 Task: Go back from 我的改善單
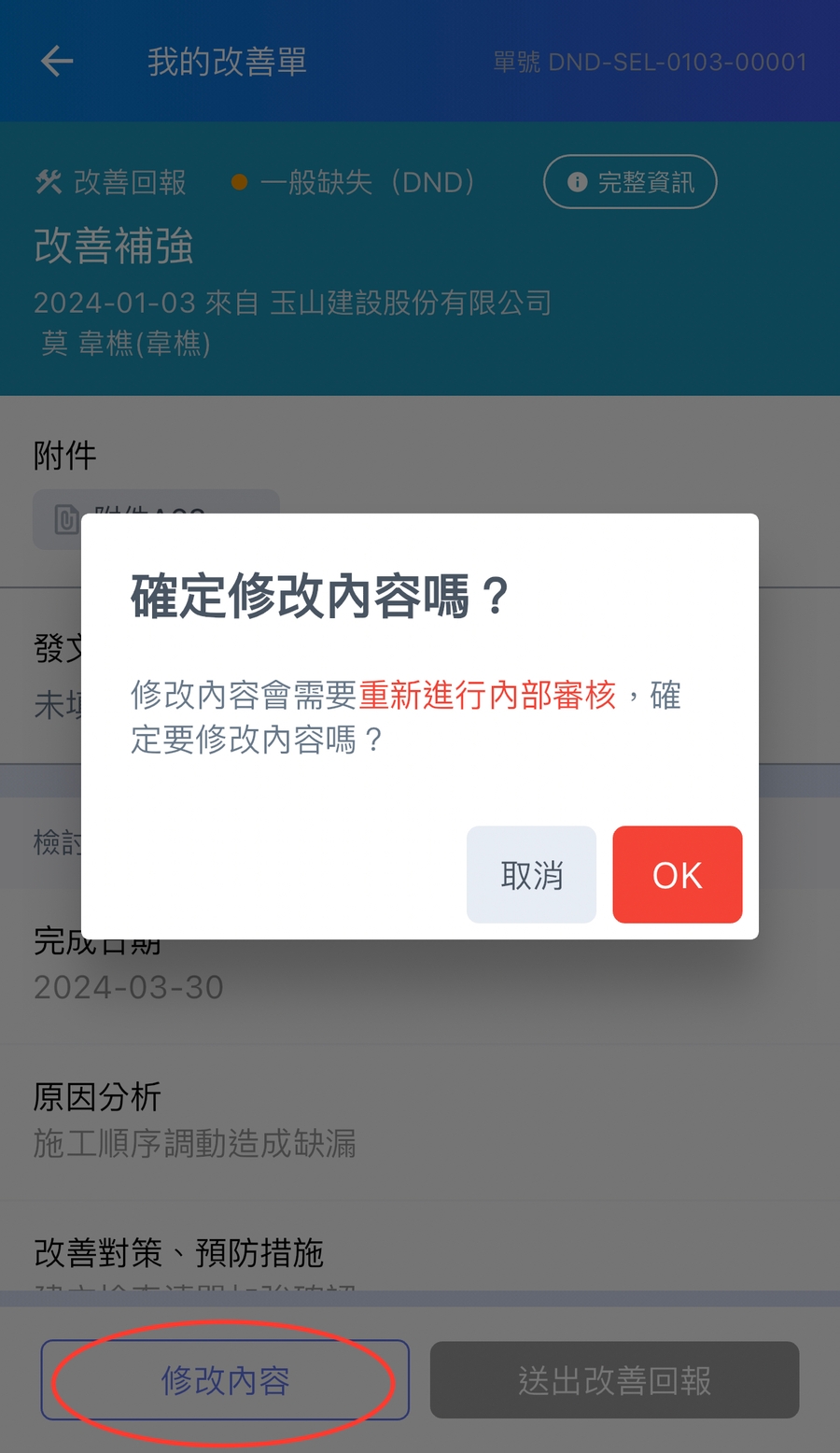point(57,62)
